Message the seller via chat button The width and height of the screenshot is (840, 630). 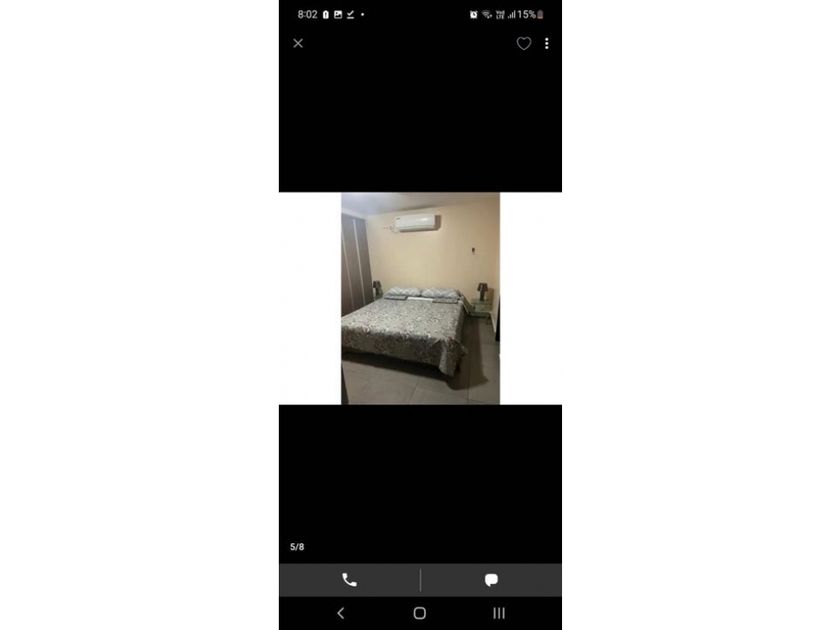491,580
